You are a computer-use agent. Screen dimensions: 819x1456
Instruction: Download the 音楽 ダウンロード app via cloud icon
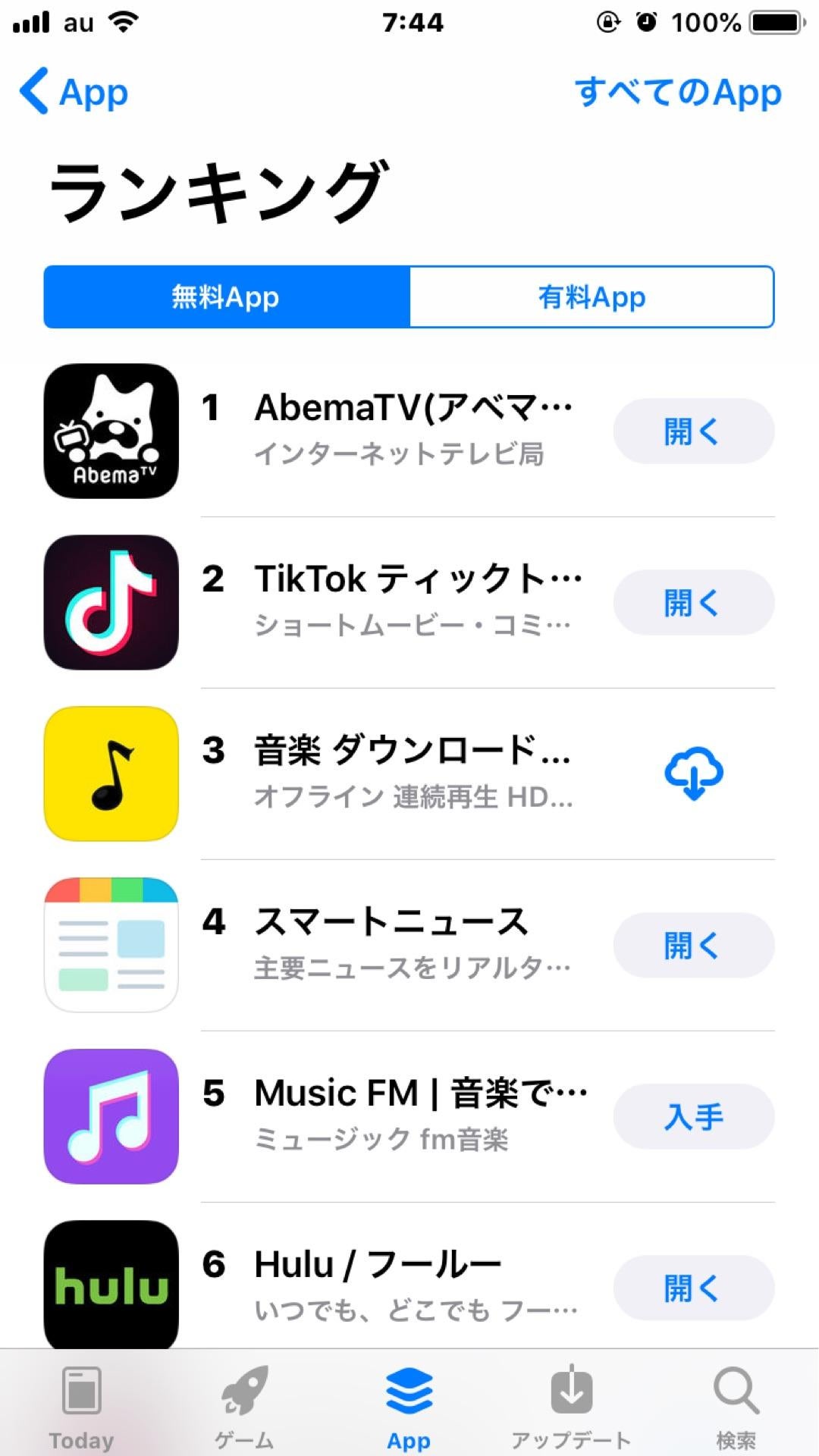coord(693,774)
